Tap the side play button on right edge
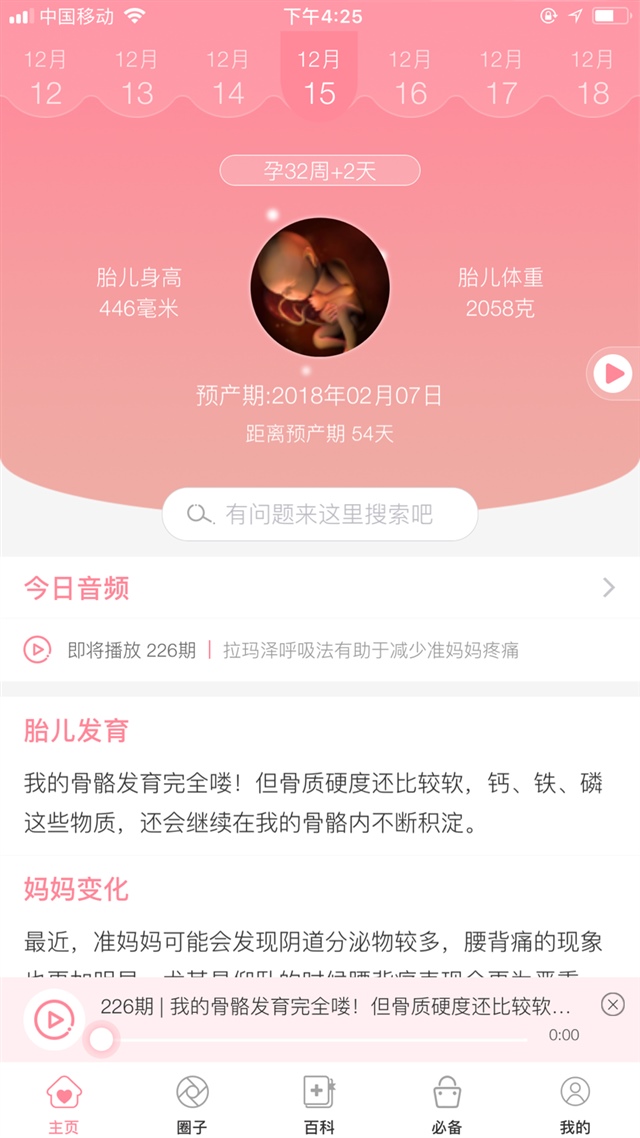Image resolution: width=640 pixels, height=1138 pixels. (x=613, y=374)
